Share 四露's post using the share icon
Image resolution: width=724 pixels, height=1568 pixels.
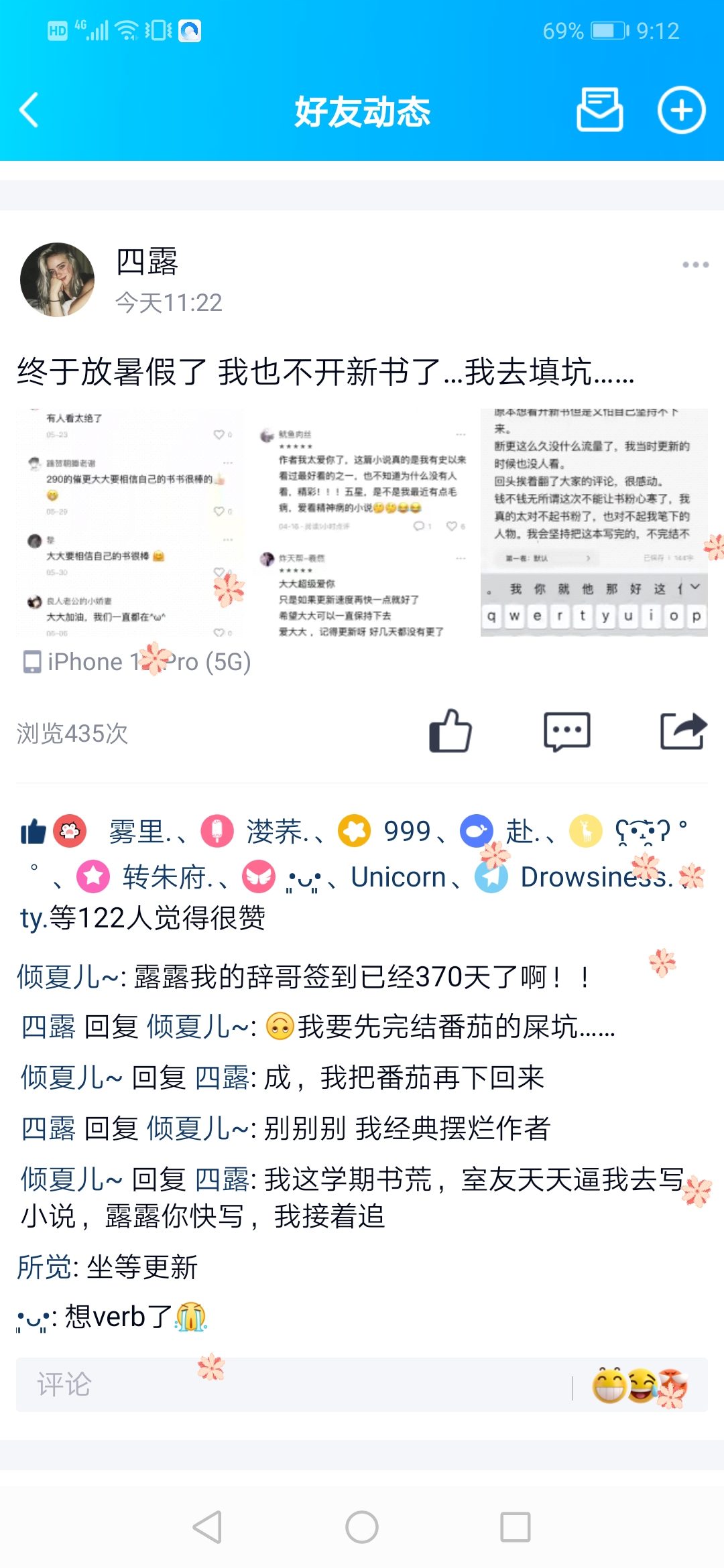coord(683,731)
